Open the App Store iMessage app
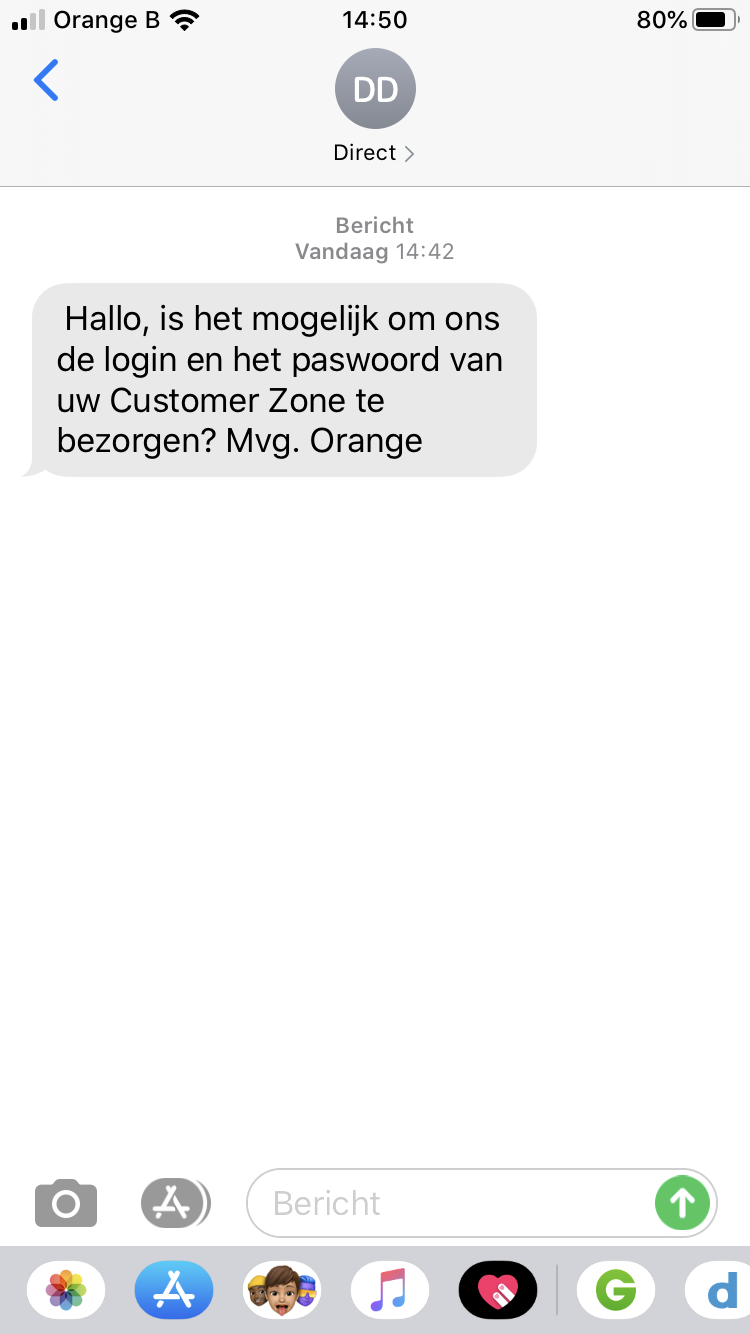This screenshot has height=1334, width=750. (174, 1290)
